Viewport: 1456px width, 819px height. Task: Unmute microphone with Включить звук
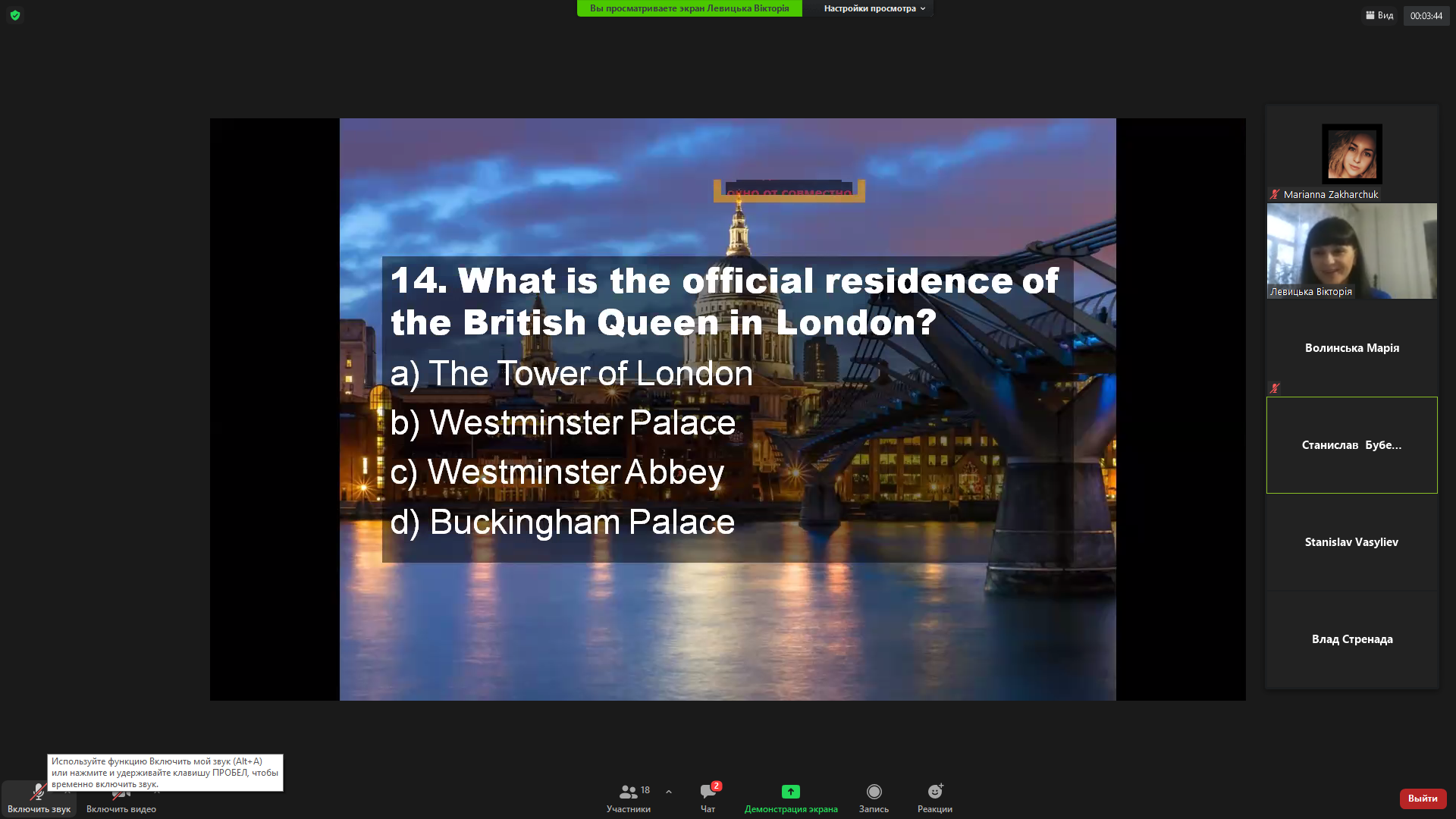[38, 799]
